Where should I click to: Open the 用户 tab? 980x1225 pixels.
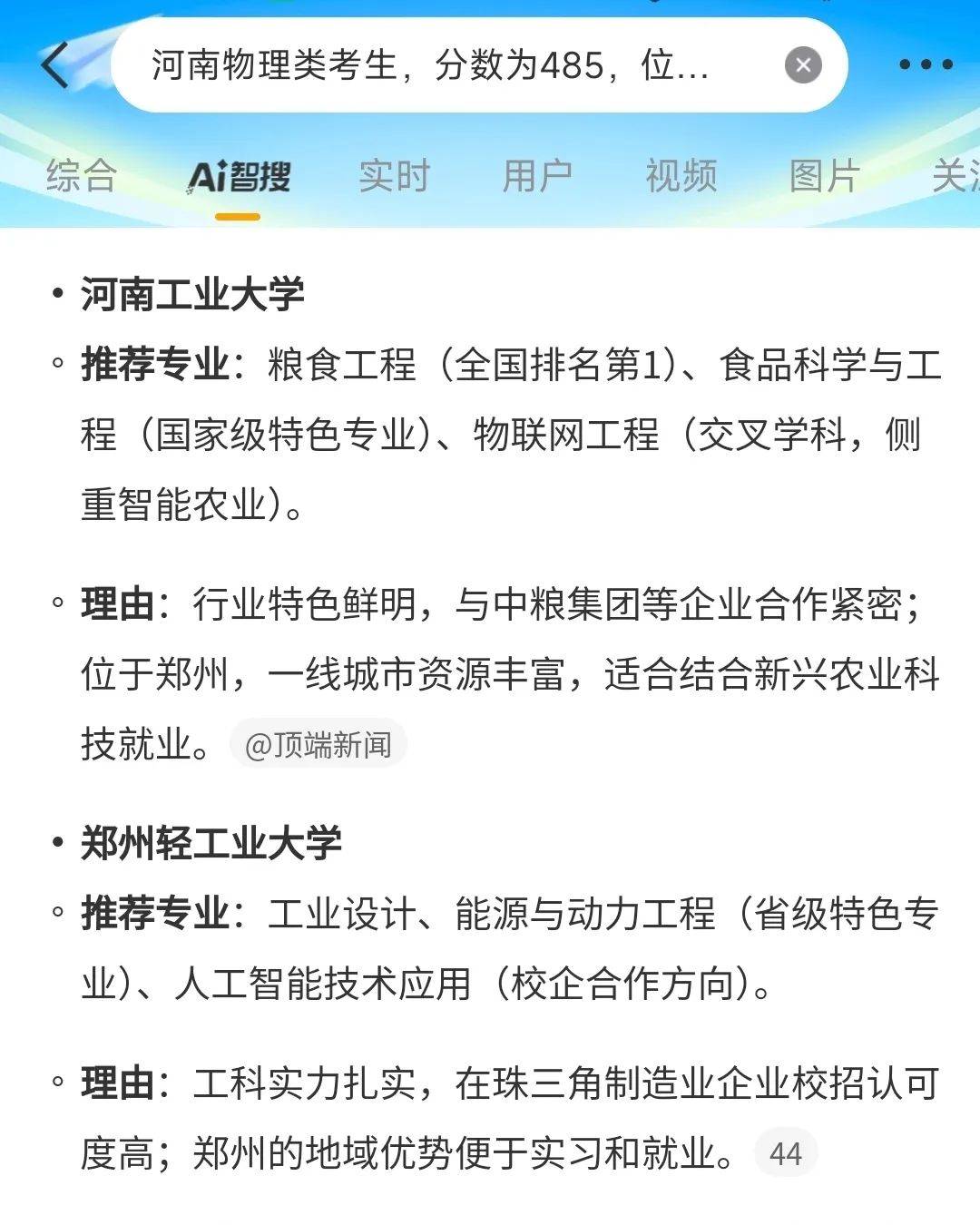pyautogui.click(x=537, y=176)
